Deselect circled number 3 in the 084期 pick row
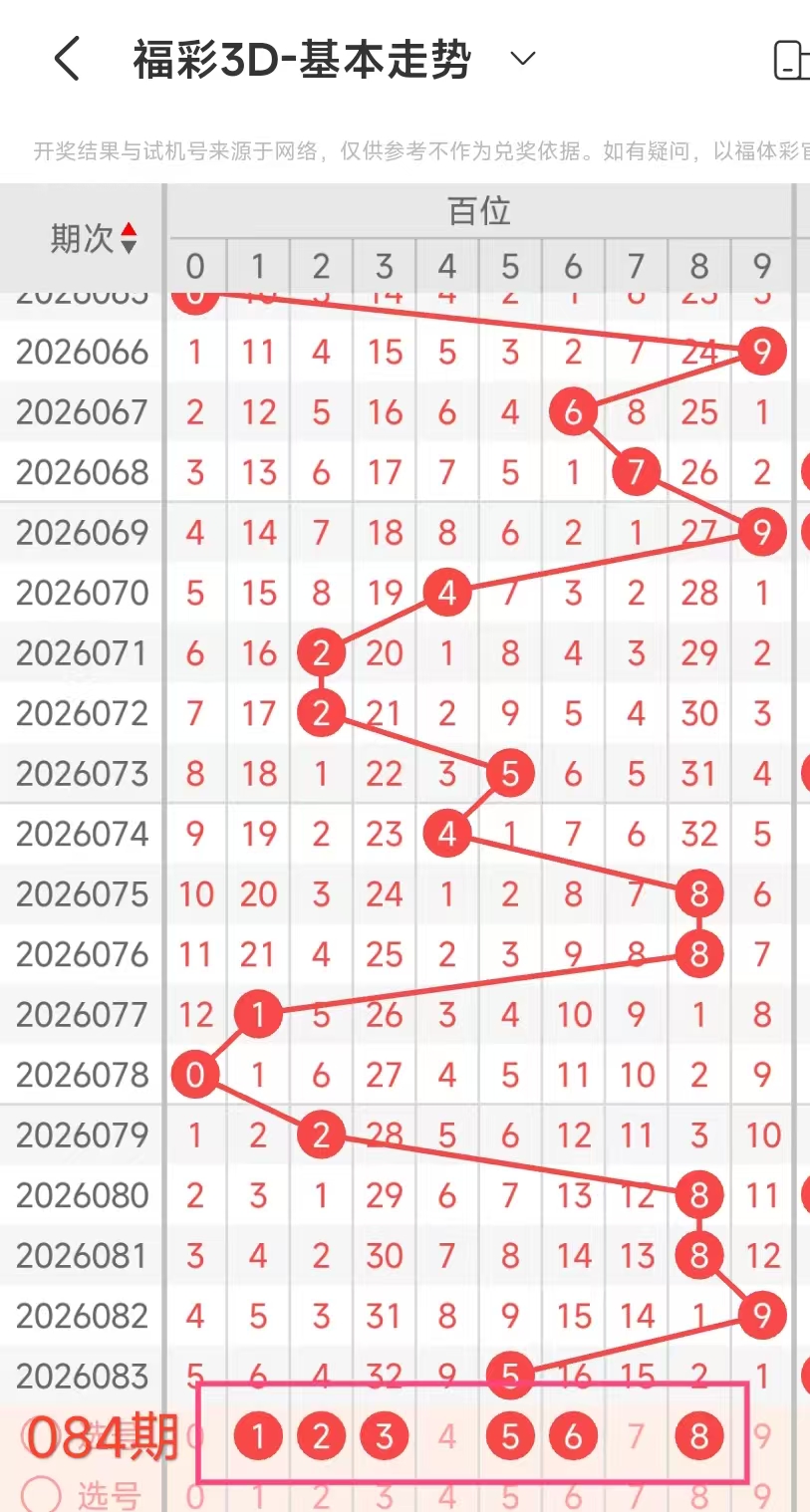The width and height of the screenshot is (810, 1512). point(385,1436)
